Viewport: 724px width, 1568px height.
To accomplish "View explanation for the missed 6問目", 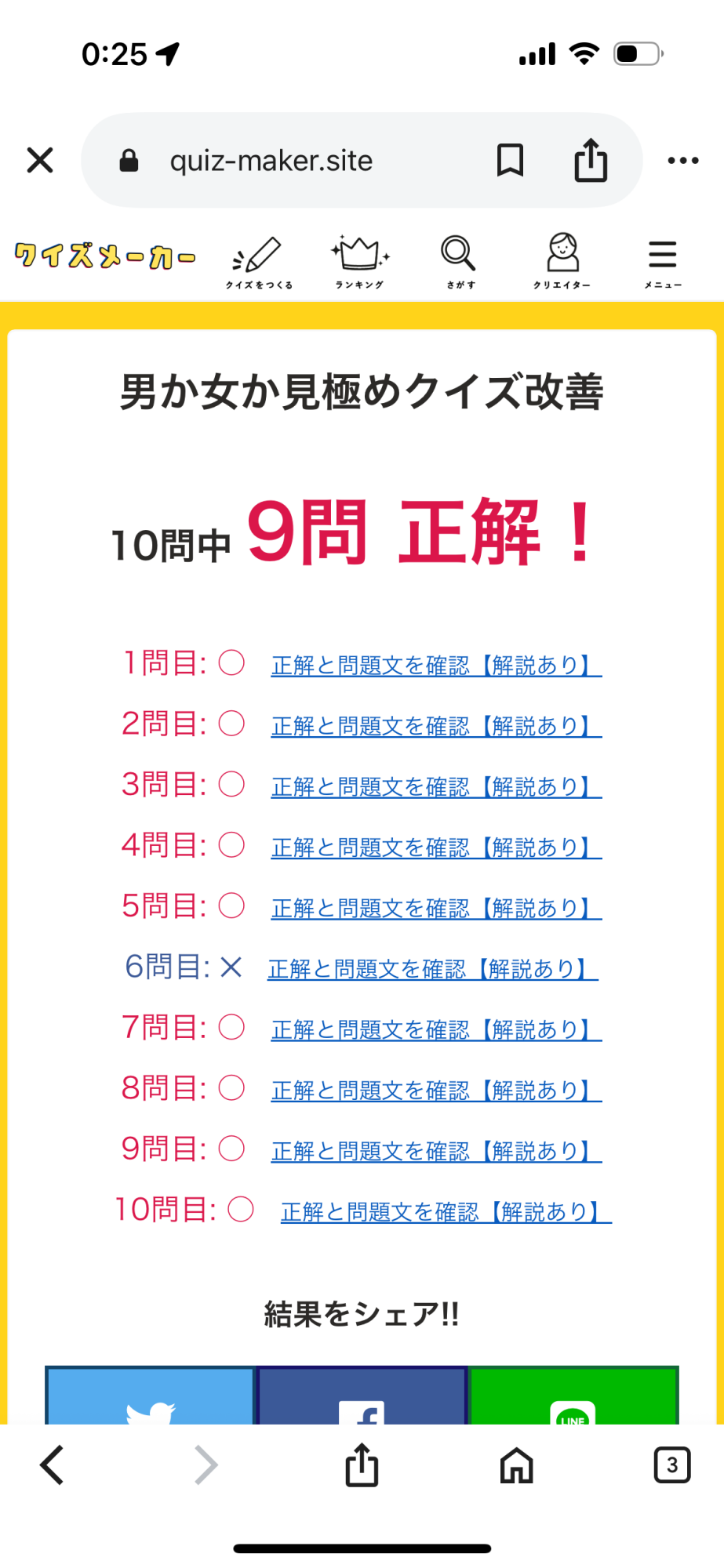I will click(x=433, y=969).
